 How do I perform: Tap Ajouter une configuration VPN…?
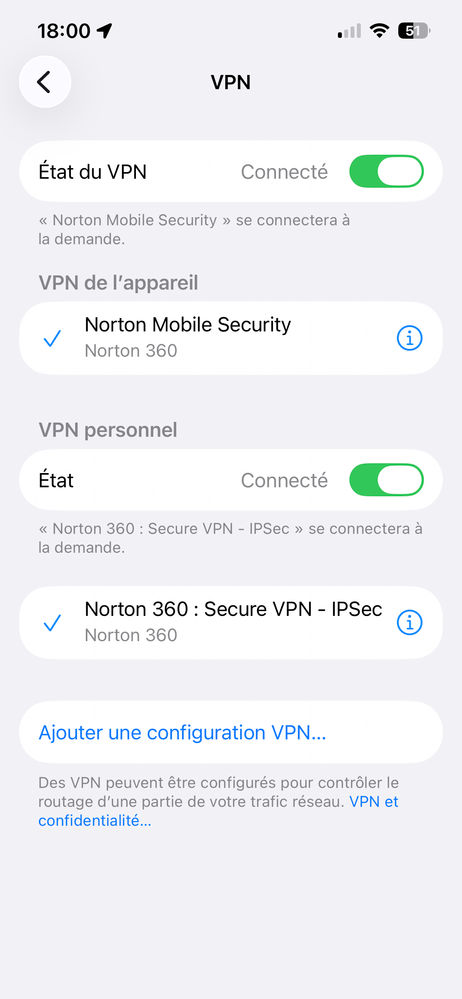(x=231, y=733)
